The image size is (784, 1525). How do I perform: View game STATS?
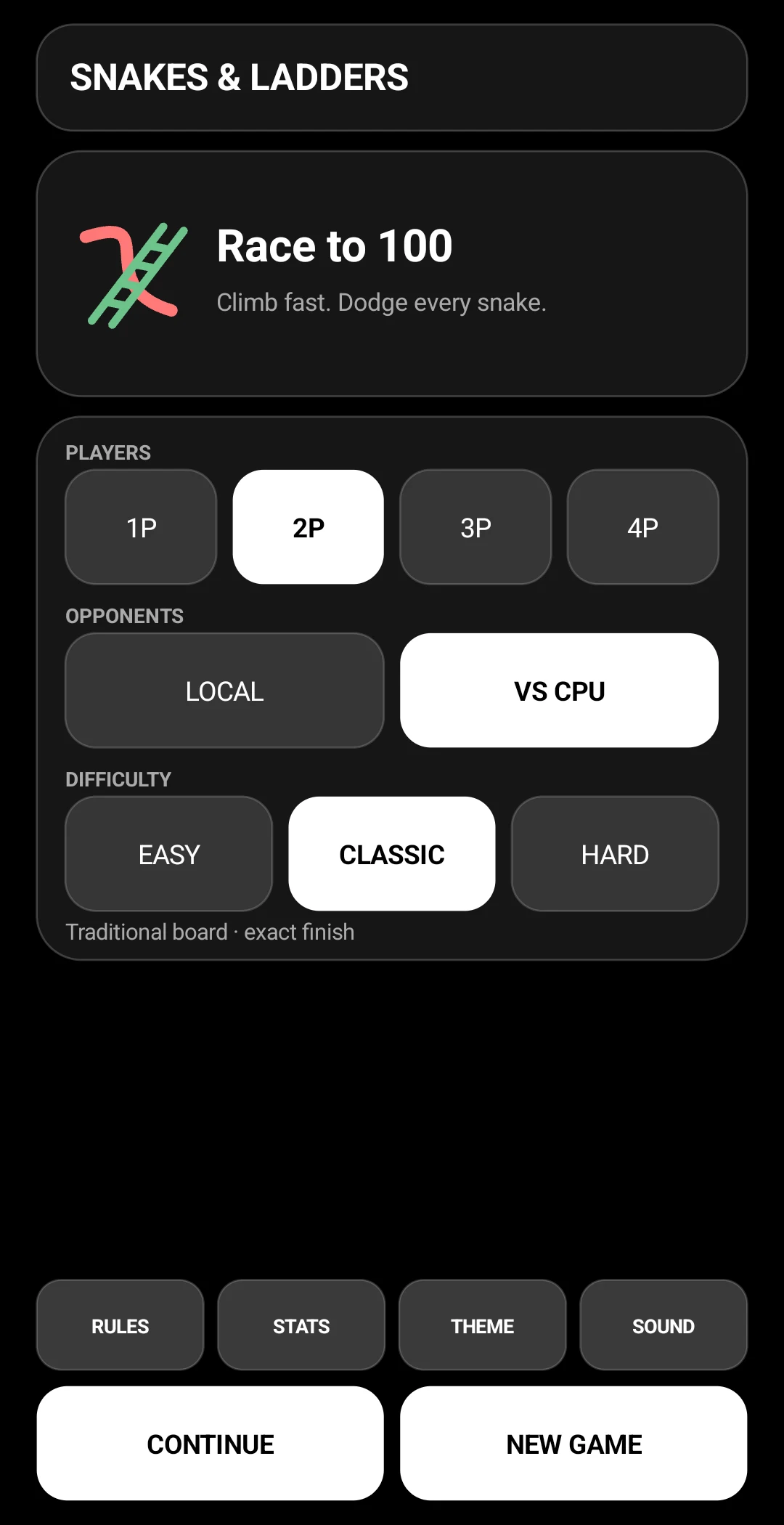point(301,1325)
